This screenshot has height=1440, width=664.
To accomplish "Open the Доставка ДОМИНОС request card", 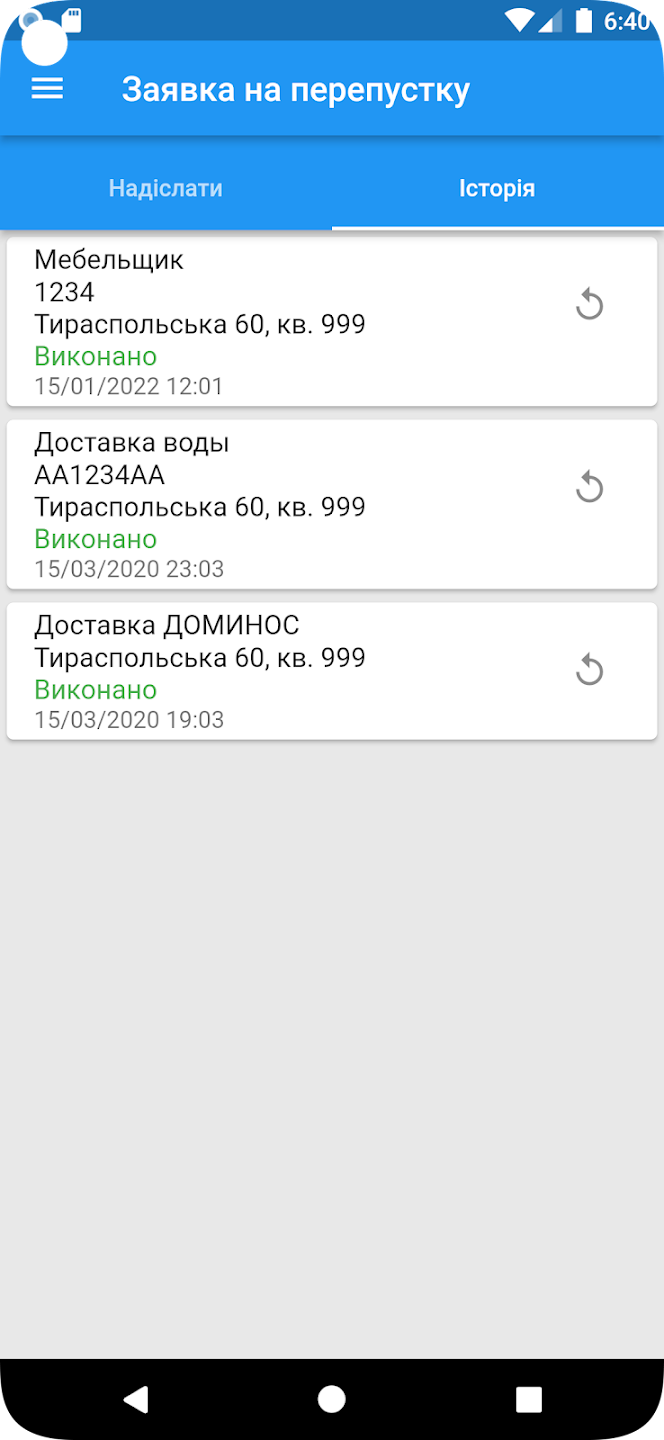I will (x=332, y=671).
